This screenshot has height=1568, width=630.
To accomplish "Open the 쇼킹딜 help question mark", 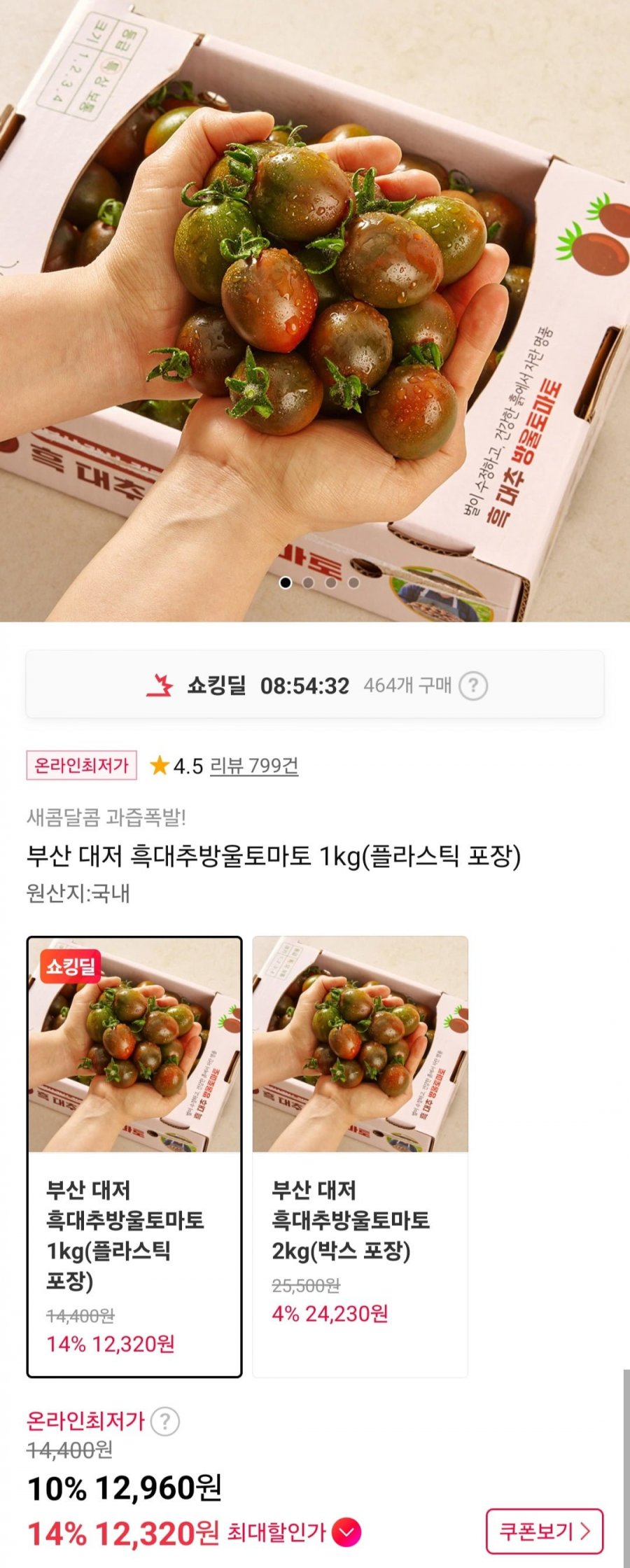I will tap(473, 685).
